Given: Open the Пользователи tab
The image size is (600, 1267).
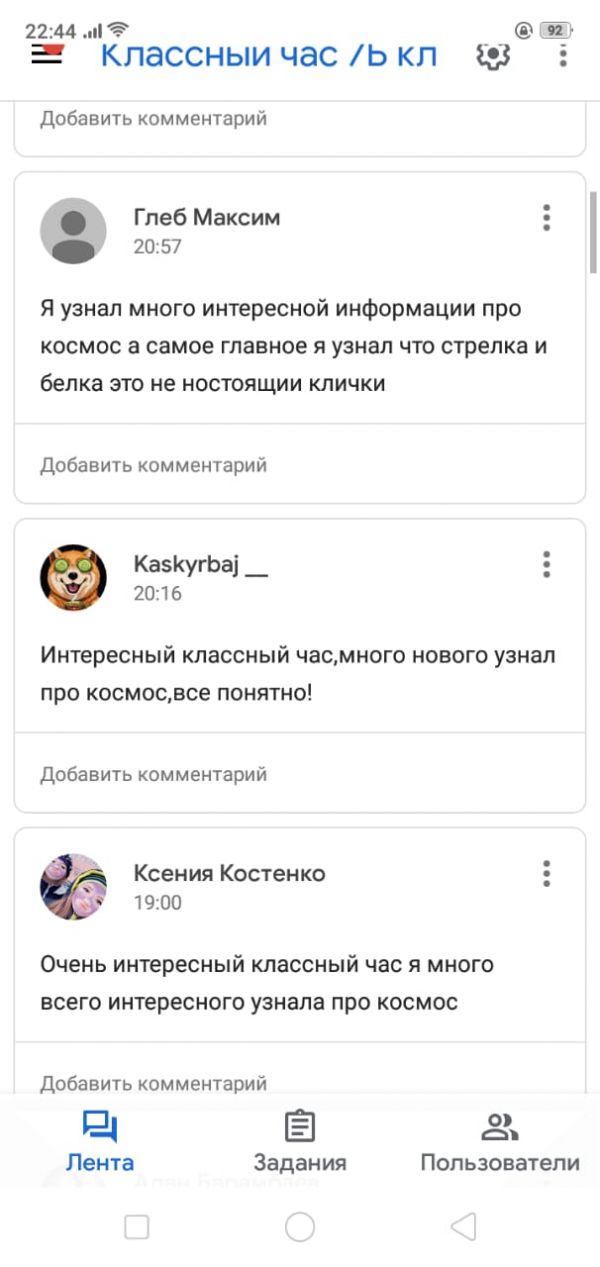Looking at the screenshot, I should pyautogui.click(x=499, y=1141).
